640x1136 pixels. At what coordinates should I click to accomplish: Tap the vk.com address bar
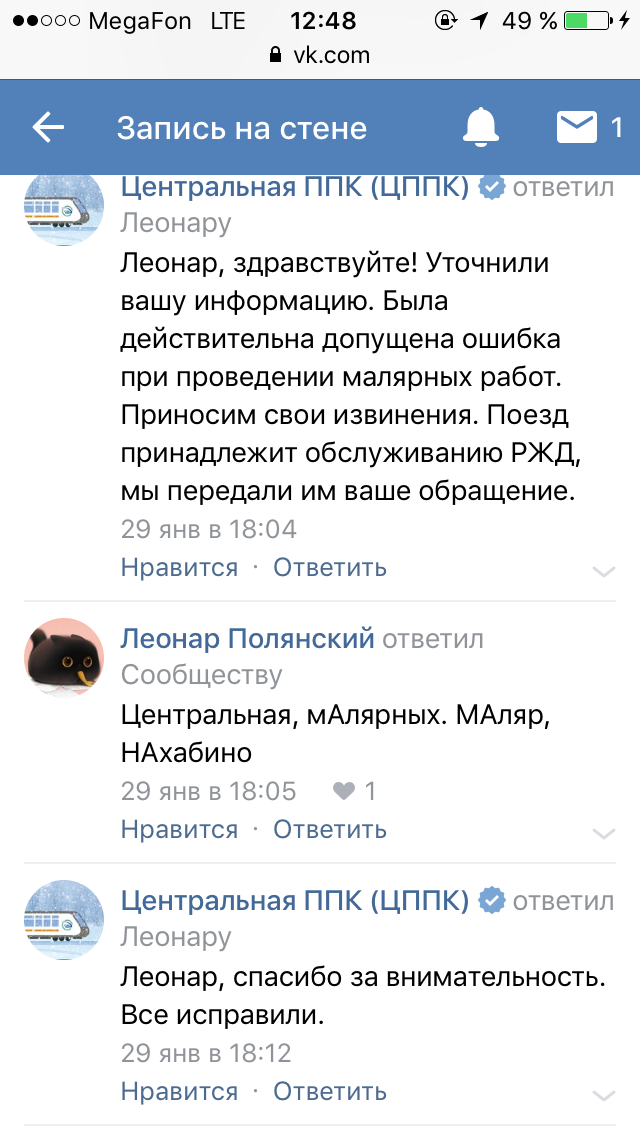[320, 56]
